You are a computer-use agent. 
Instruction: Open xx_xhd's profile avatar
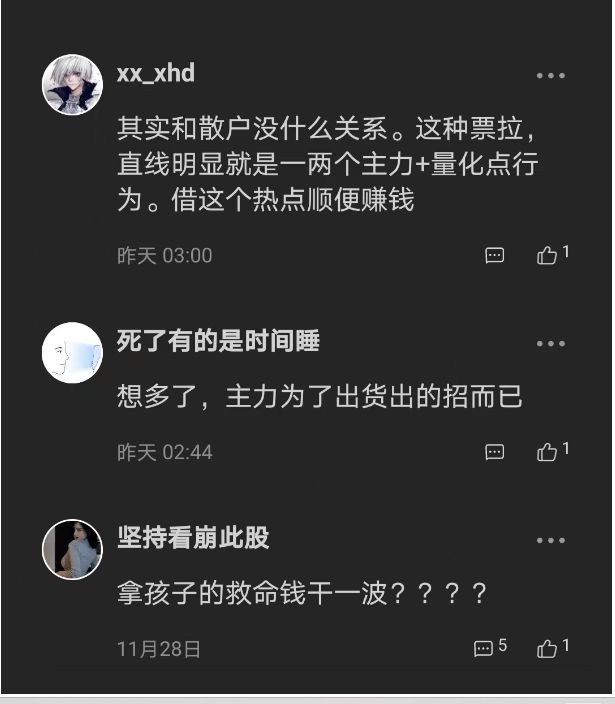(73, 85)
